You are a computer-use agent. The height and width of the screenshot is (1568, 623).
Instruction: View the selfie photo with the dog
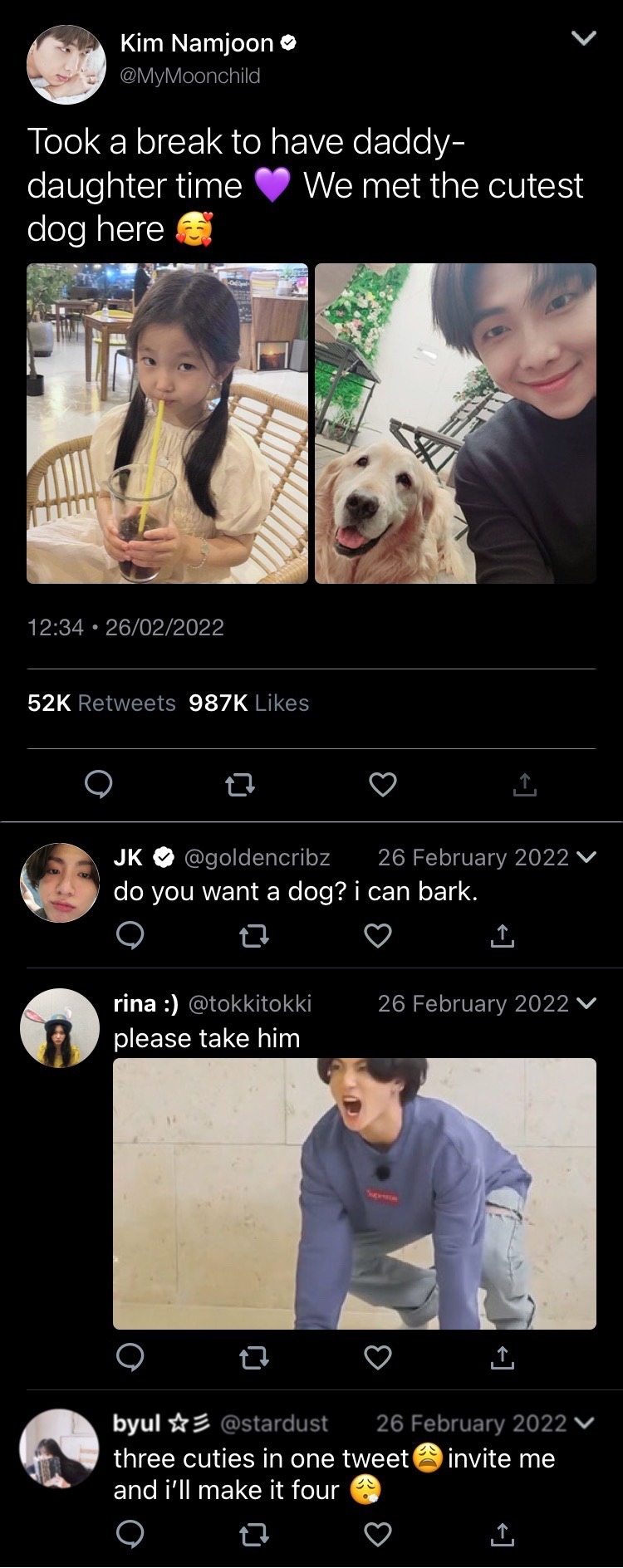(455, 424)
